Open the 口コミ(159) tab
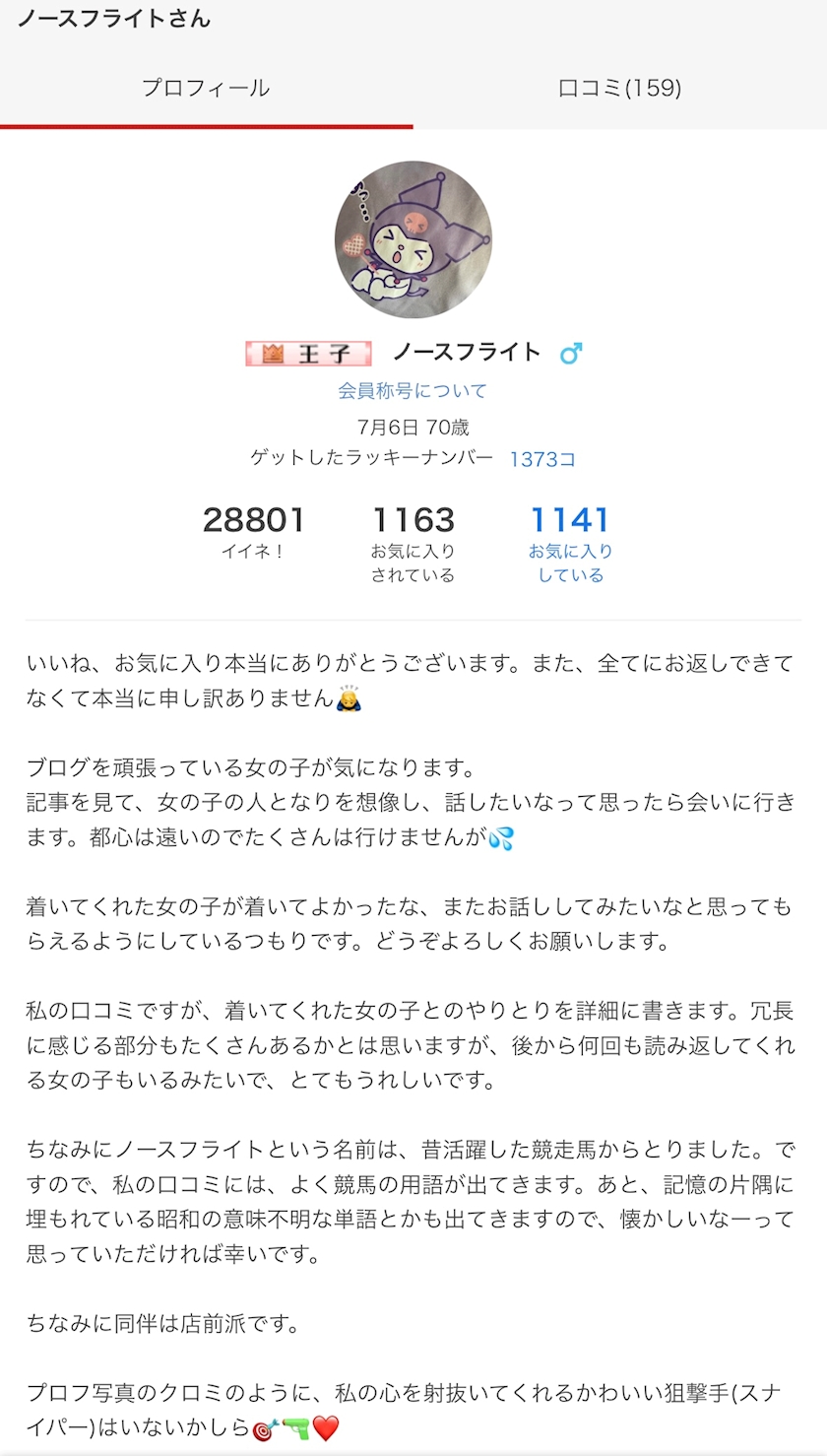This screenshot has height=1456, width=827. [x=620, y=88]
